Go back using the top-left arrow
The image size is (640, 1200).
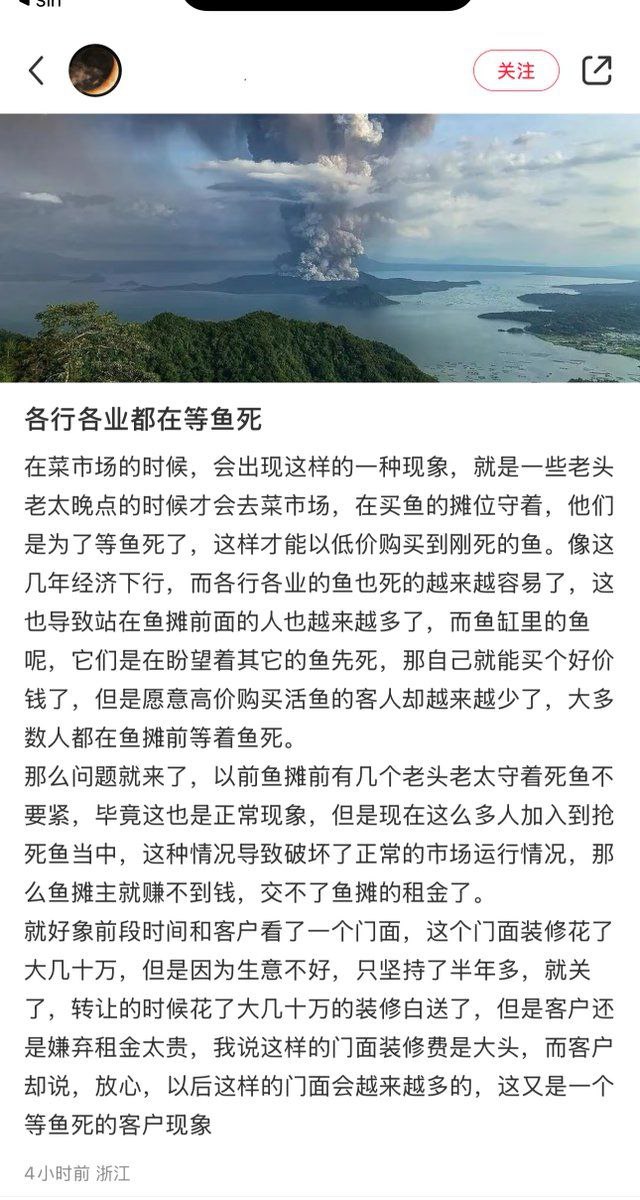pos(37,71)
